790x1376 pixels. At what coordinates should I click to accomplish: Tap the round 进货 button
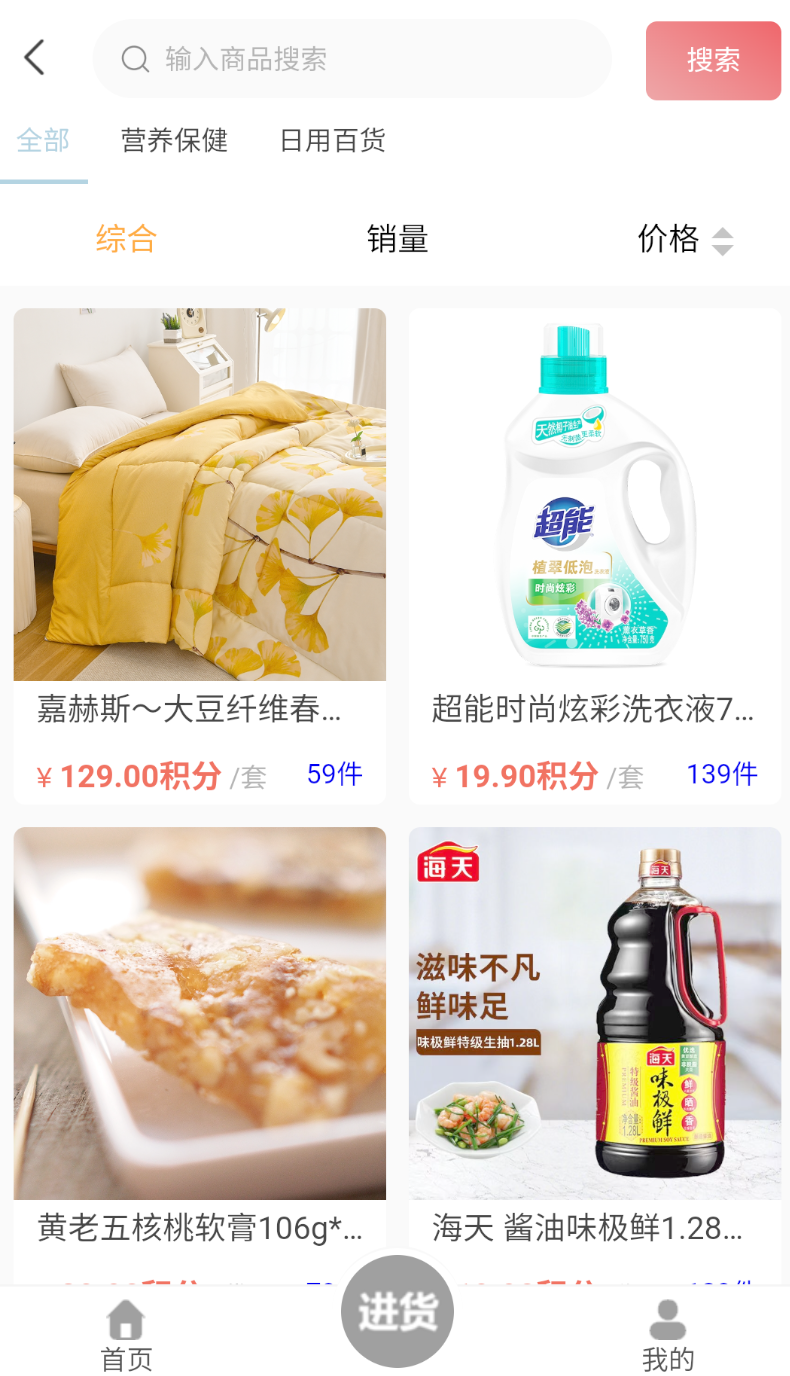(x=397, y=1311)
